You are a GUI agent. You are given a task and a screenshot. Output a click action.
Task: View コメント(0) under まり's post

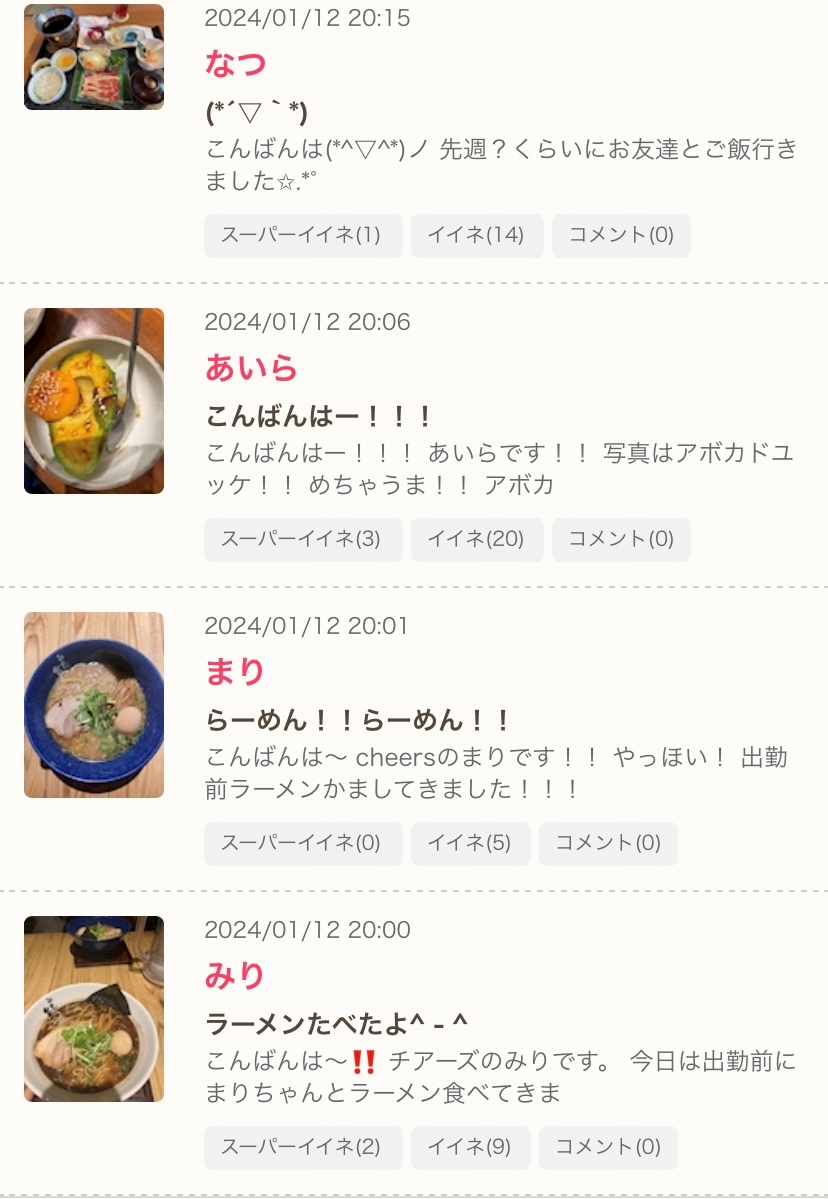coord(608,844)
